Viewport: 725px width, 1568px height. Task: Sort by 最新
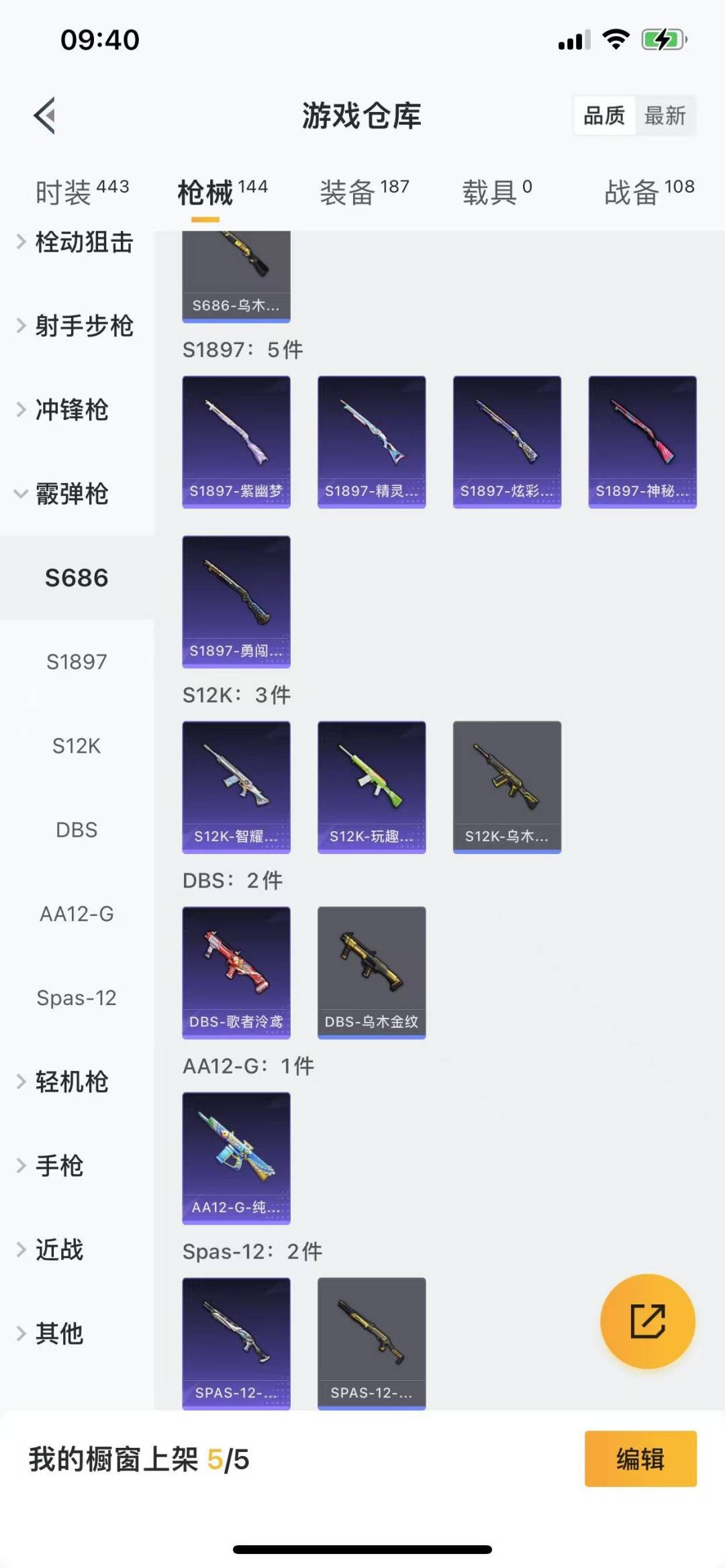click(x=665, y=115)
